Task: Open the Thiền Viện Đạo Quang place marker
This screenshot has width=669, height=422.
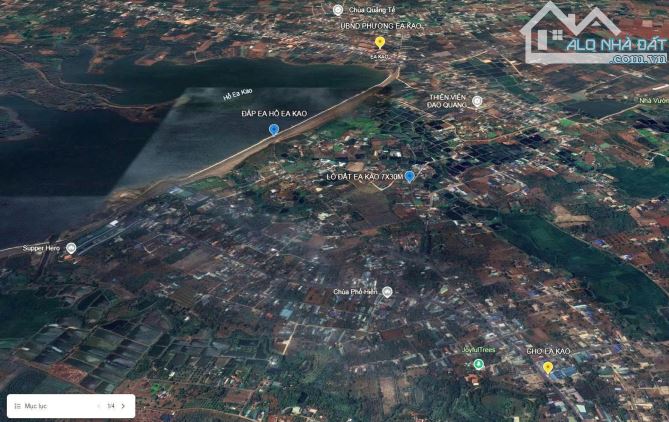Action: click(x=477, y=101)
